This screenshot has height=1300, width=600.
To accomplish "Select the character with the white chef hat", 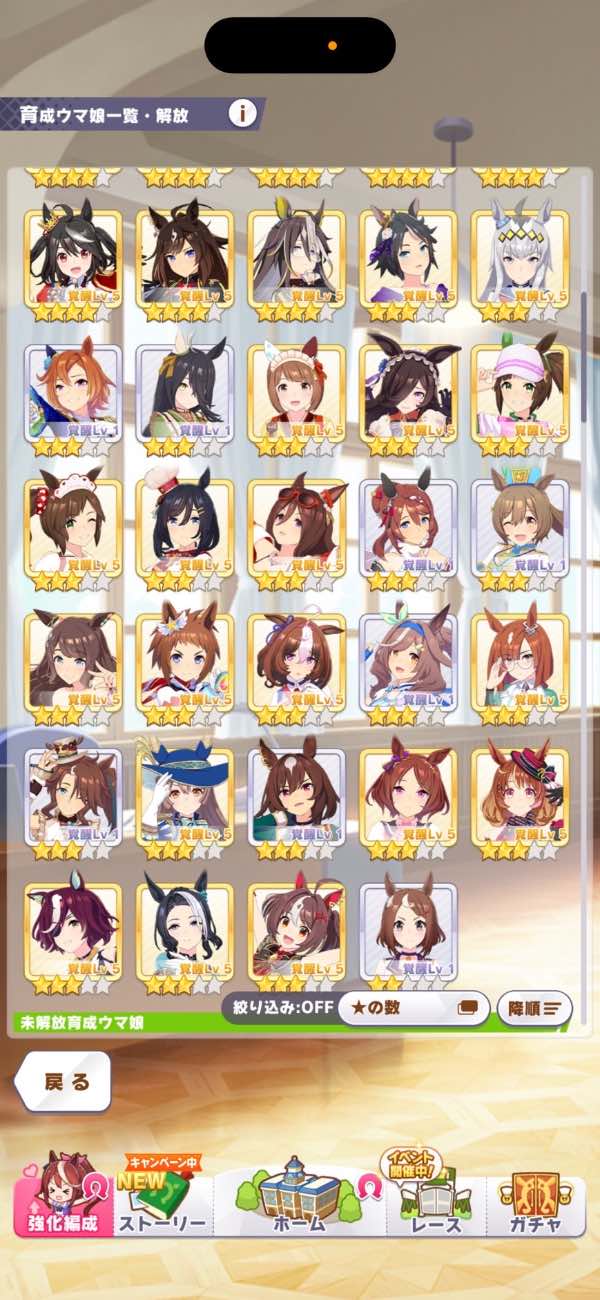I will 184,526.
